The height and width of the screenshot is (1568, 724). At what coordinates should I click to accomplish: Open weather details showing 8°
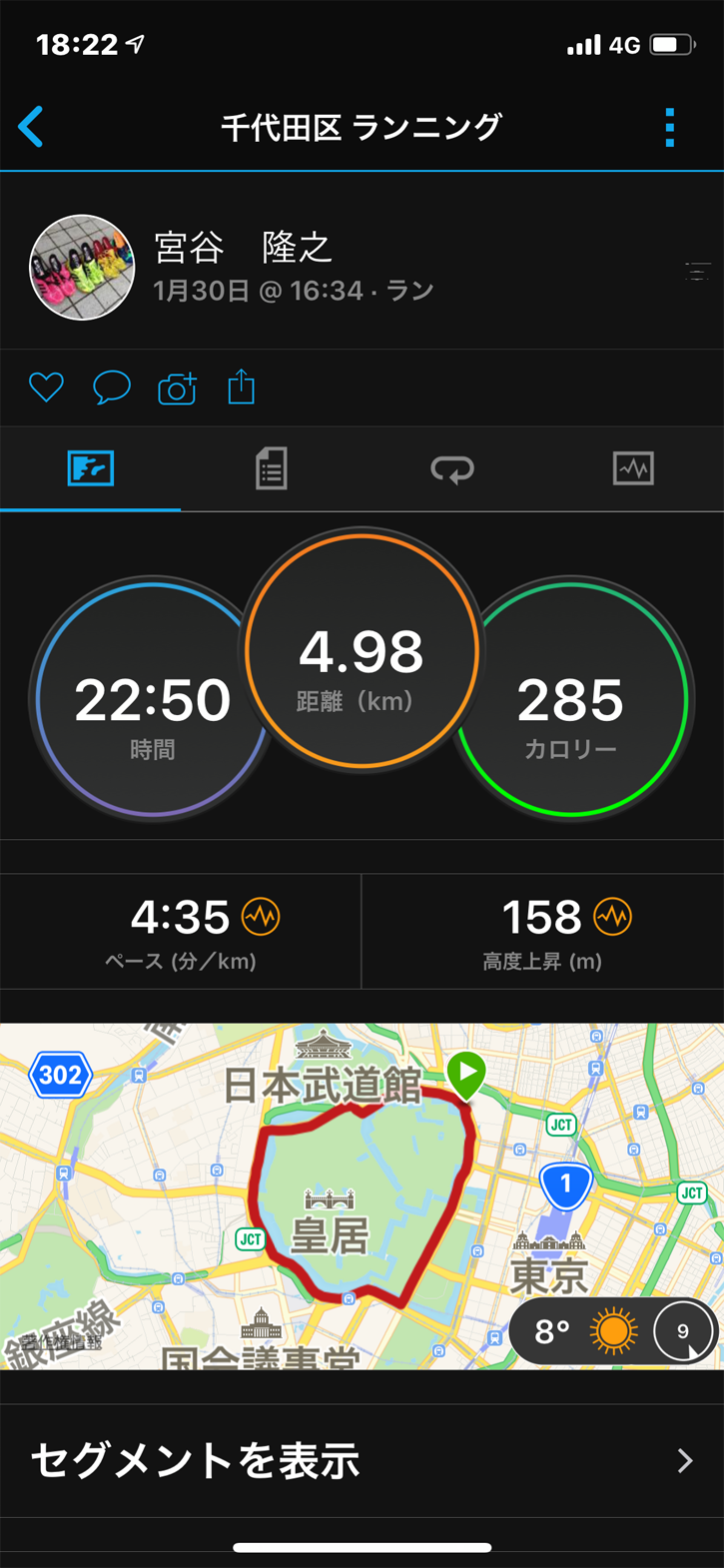612,1331
